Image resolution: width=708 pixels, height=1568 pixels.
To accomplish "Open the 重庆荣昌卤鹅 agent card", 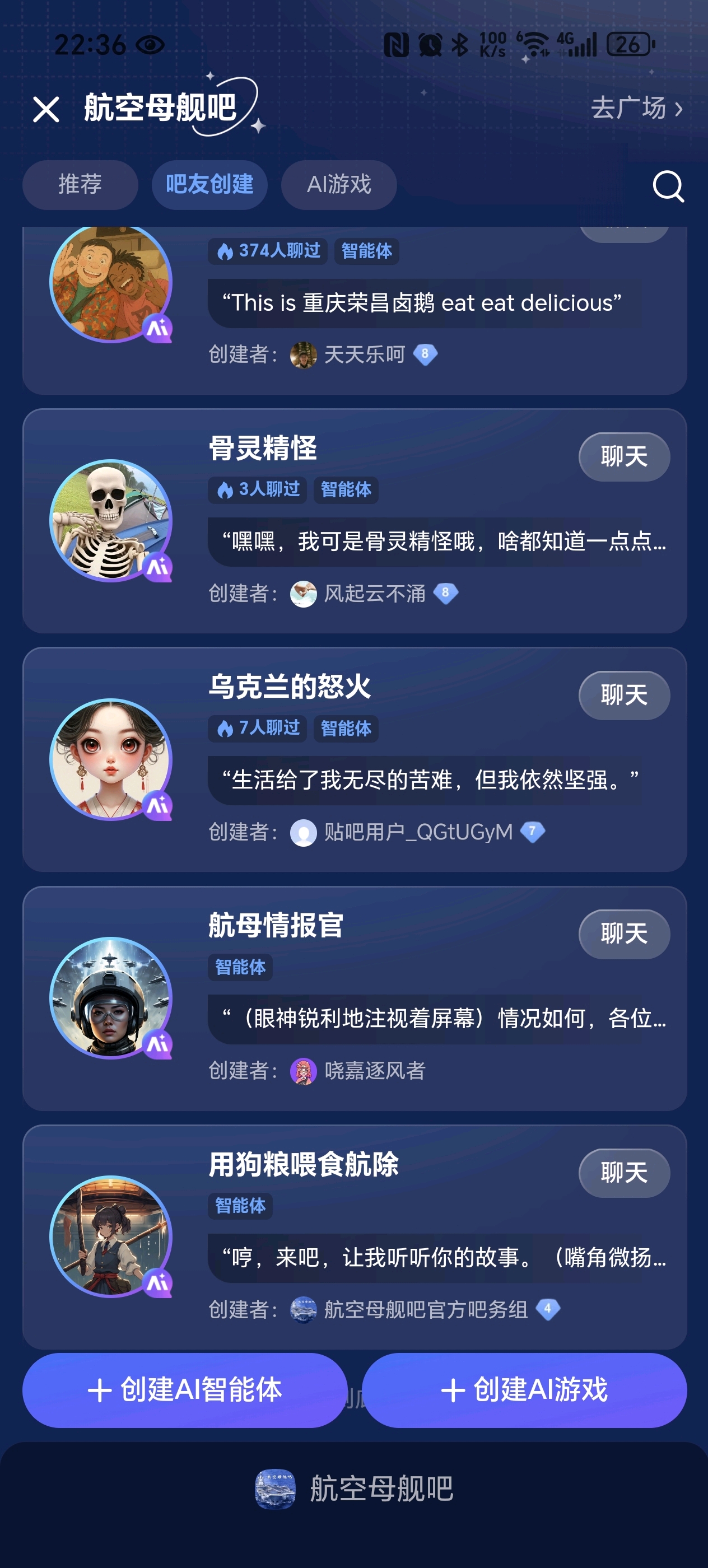I will click(x=420, y=303).
